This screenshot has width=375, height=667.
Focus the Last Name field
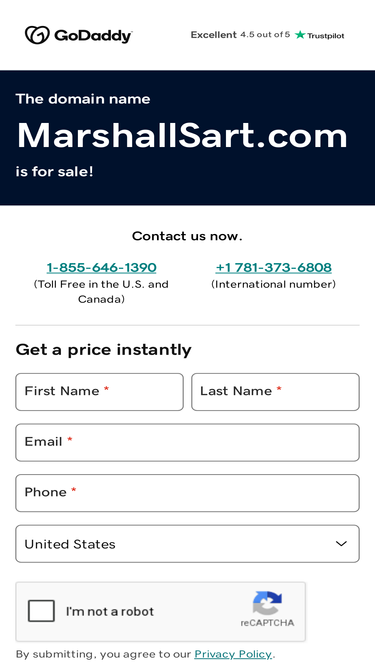coord(276,392)
